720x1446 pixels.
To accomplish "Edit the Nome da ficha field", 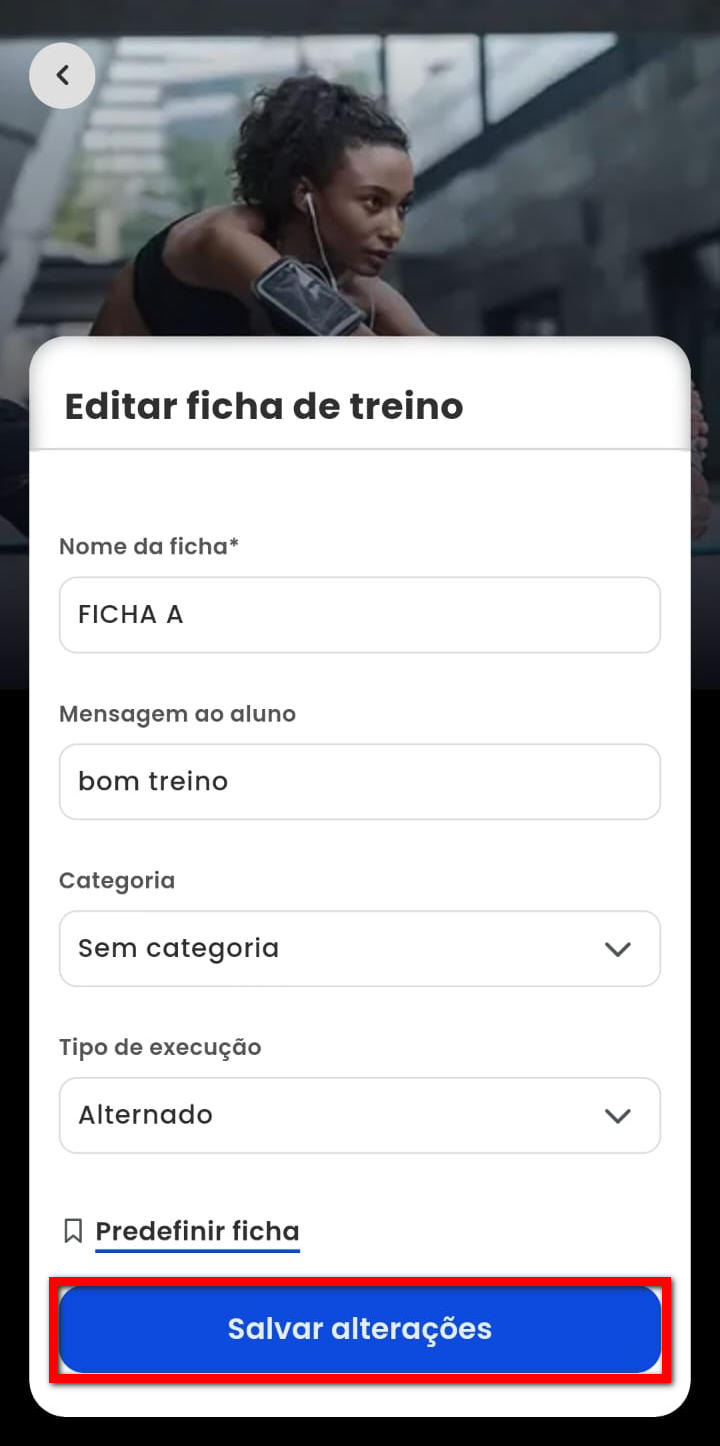I will pyautogui.click(x=359, y=615).
